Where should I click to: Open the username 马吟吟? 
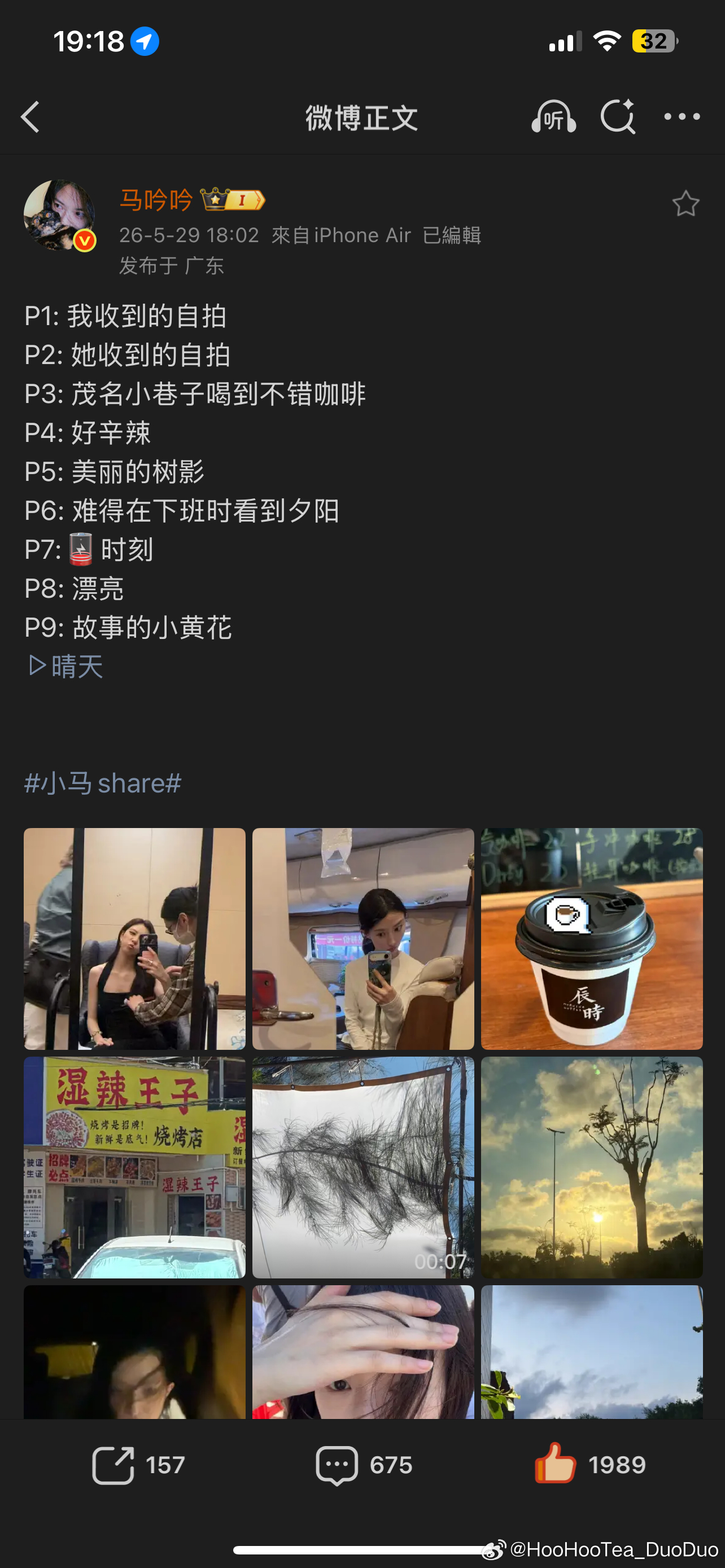pos(156,200)
